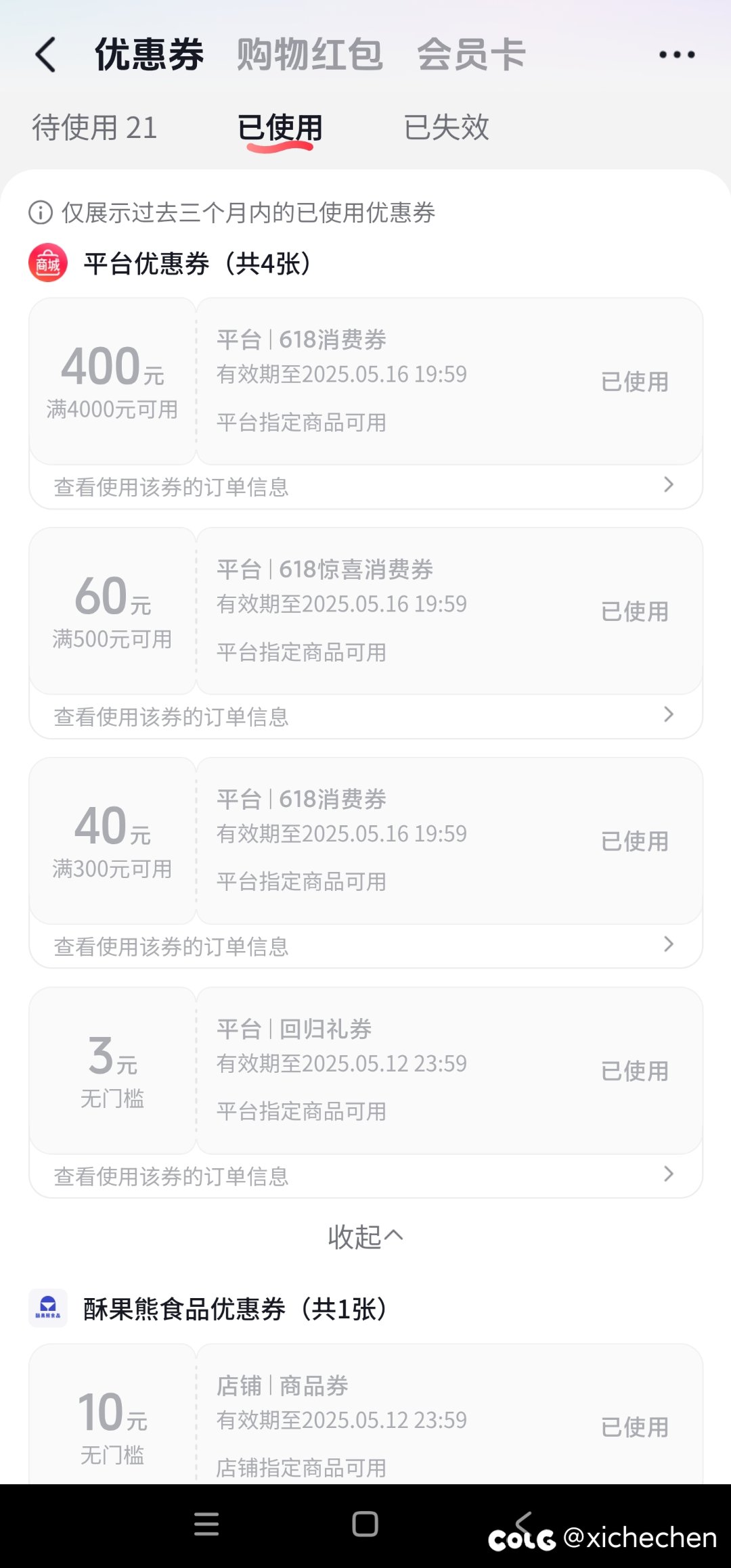
Task: Show the 待使用 21 coupons
Action: click(95, 127)
